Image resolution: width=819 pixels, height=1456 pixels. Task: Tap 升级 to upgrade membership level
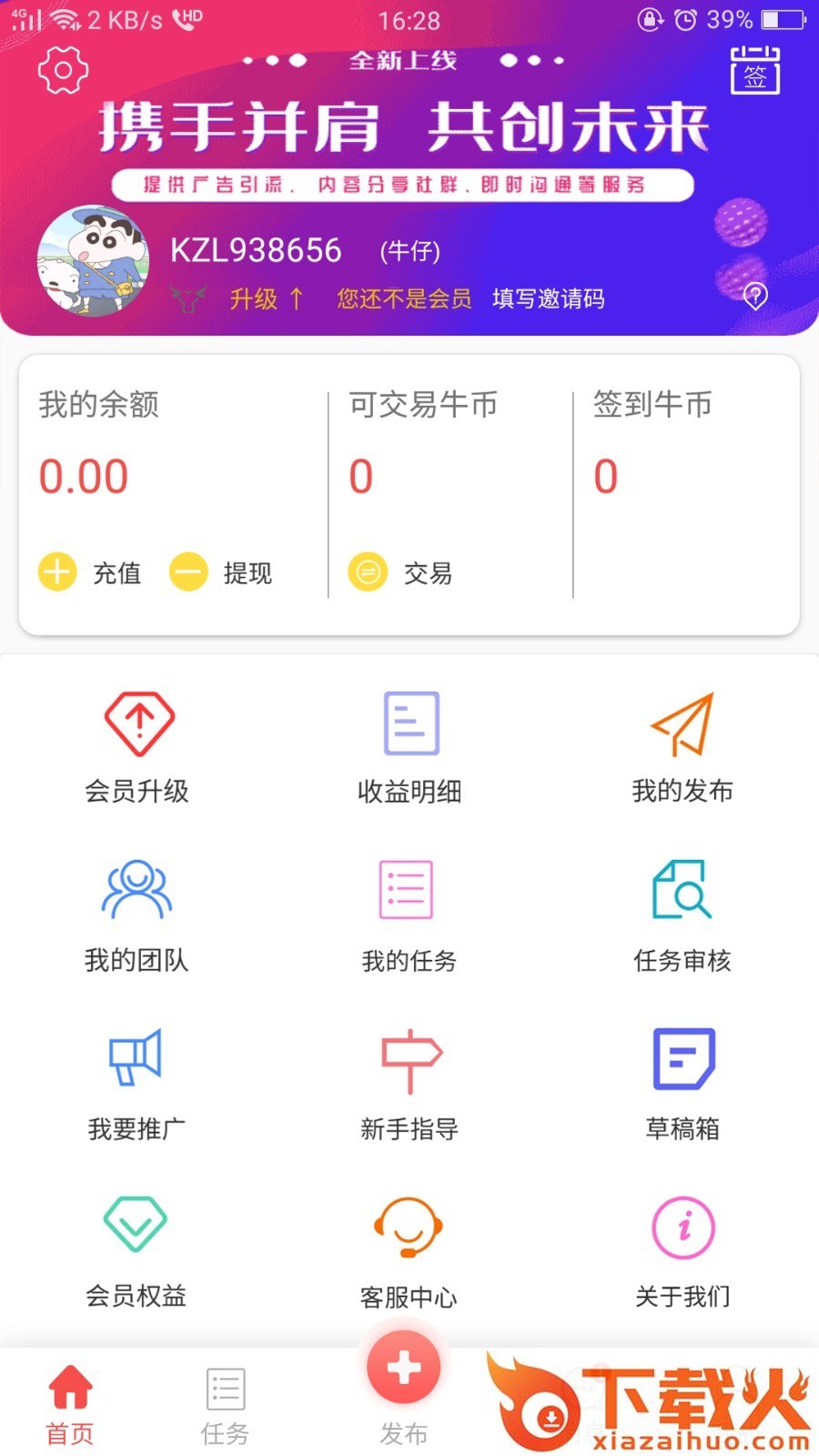pyautogui.click(x=266, y=298)
